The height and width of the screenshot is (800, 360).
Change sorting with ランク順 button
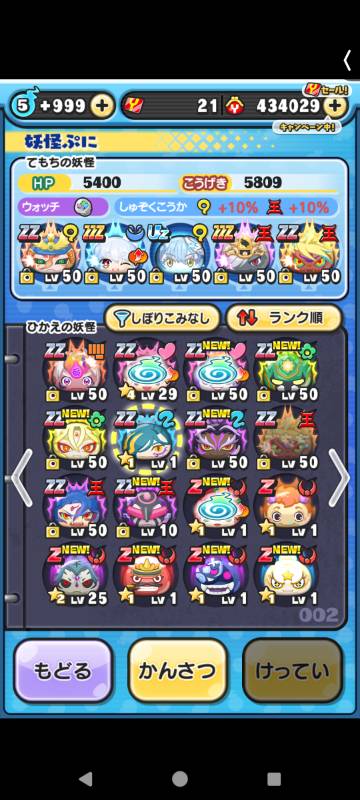(283, 318)
